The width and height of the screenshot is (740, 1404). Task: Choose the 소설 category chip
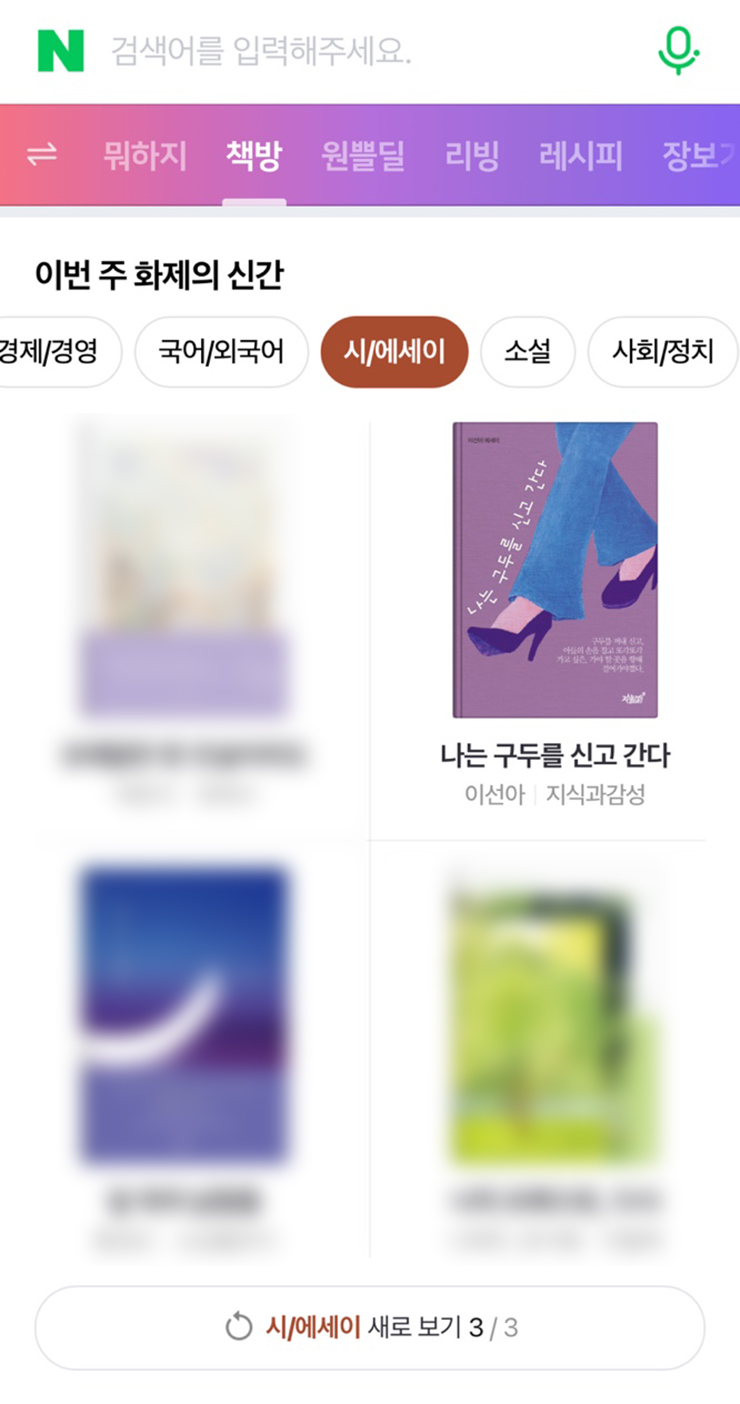coord(527,351)
